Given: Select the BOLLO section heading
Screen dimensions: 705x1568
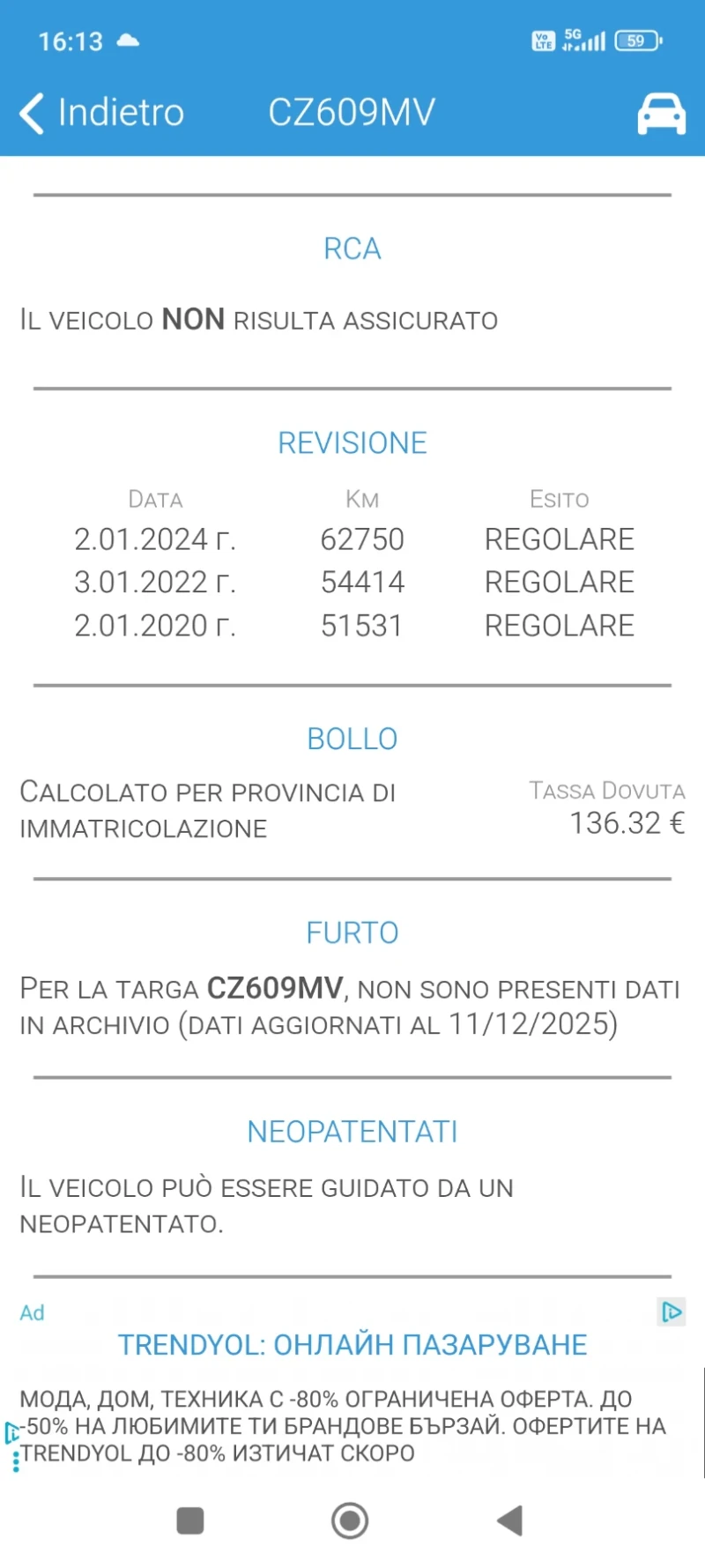Looking at the screenshot, I should coord(352,739).
